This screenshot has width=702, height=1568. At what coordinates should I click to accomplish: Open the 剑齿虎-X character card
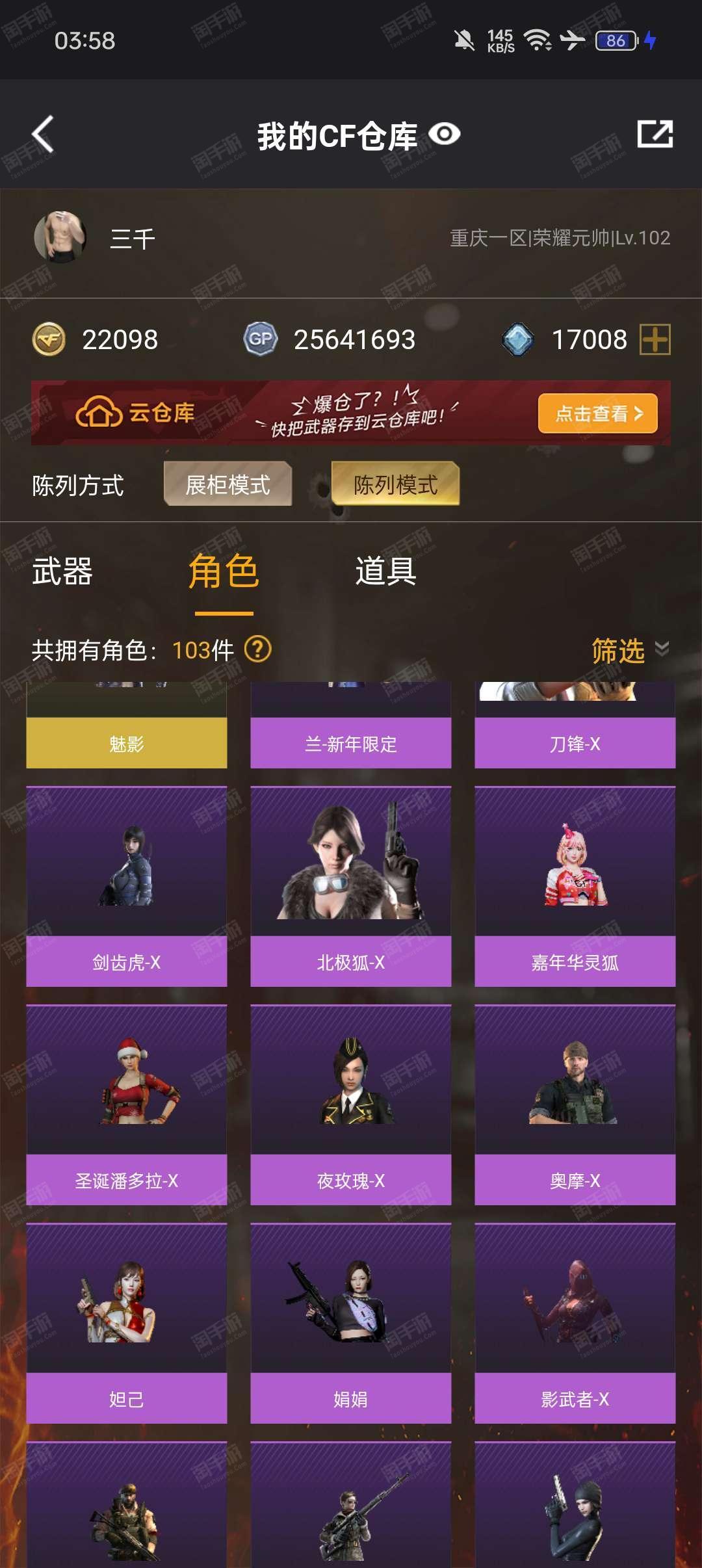[127, 886]
